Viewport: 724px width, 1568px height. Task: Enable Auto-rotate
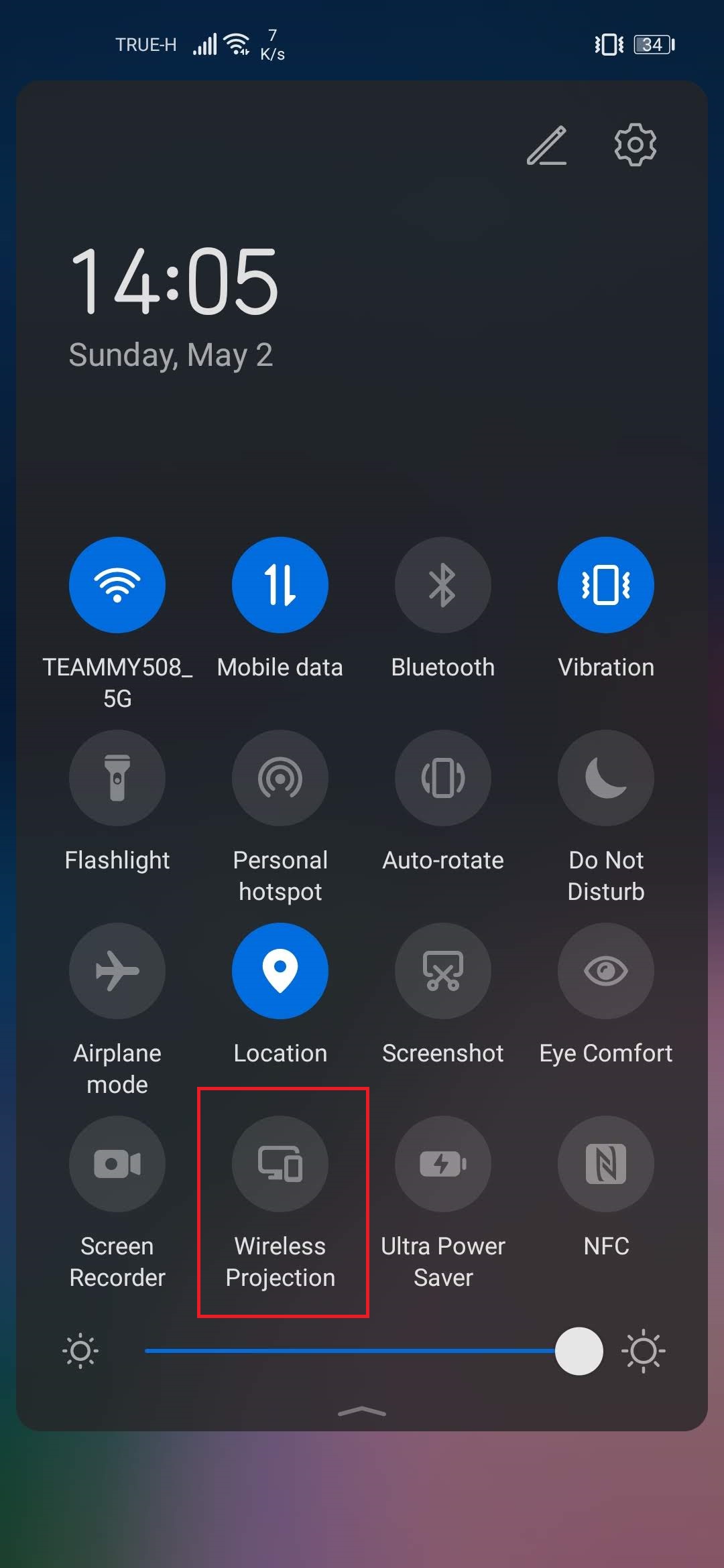click(x=443, y=778)
